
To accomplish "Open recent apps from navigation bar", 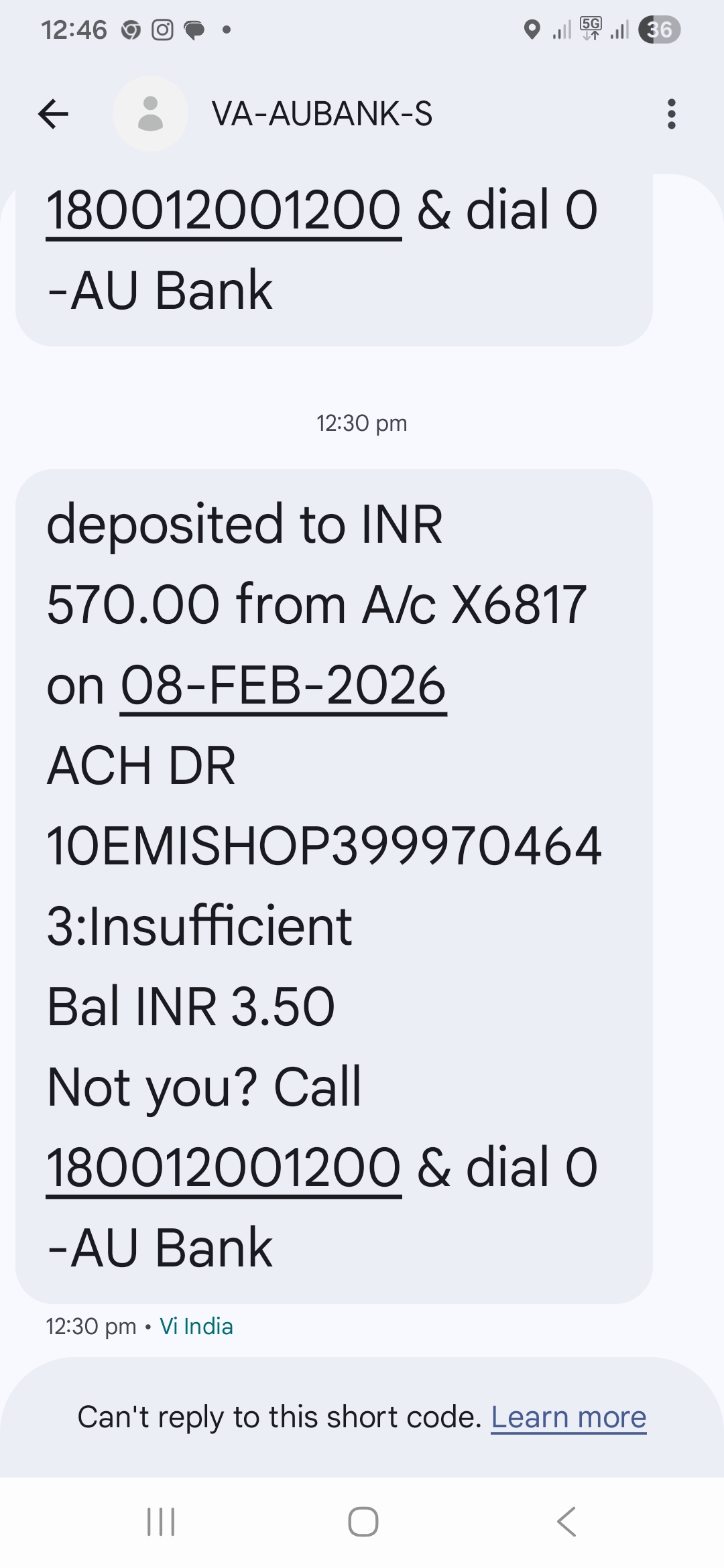I will click(x=161, y=1522).
